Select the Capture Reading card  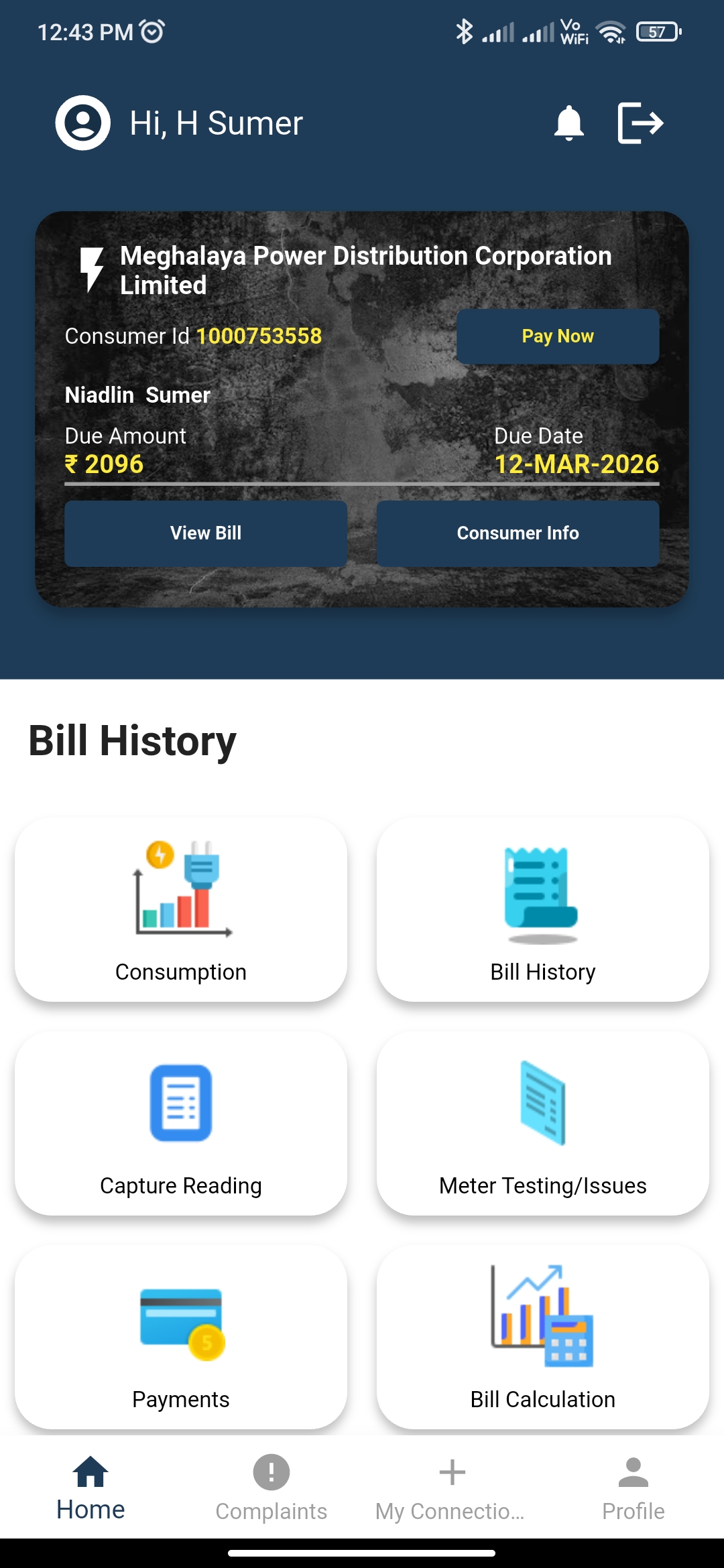point(181,1124)
